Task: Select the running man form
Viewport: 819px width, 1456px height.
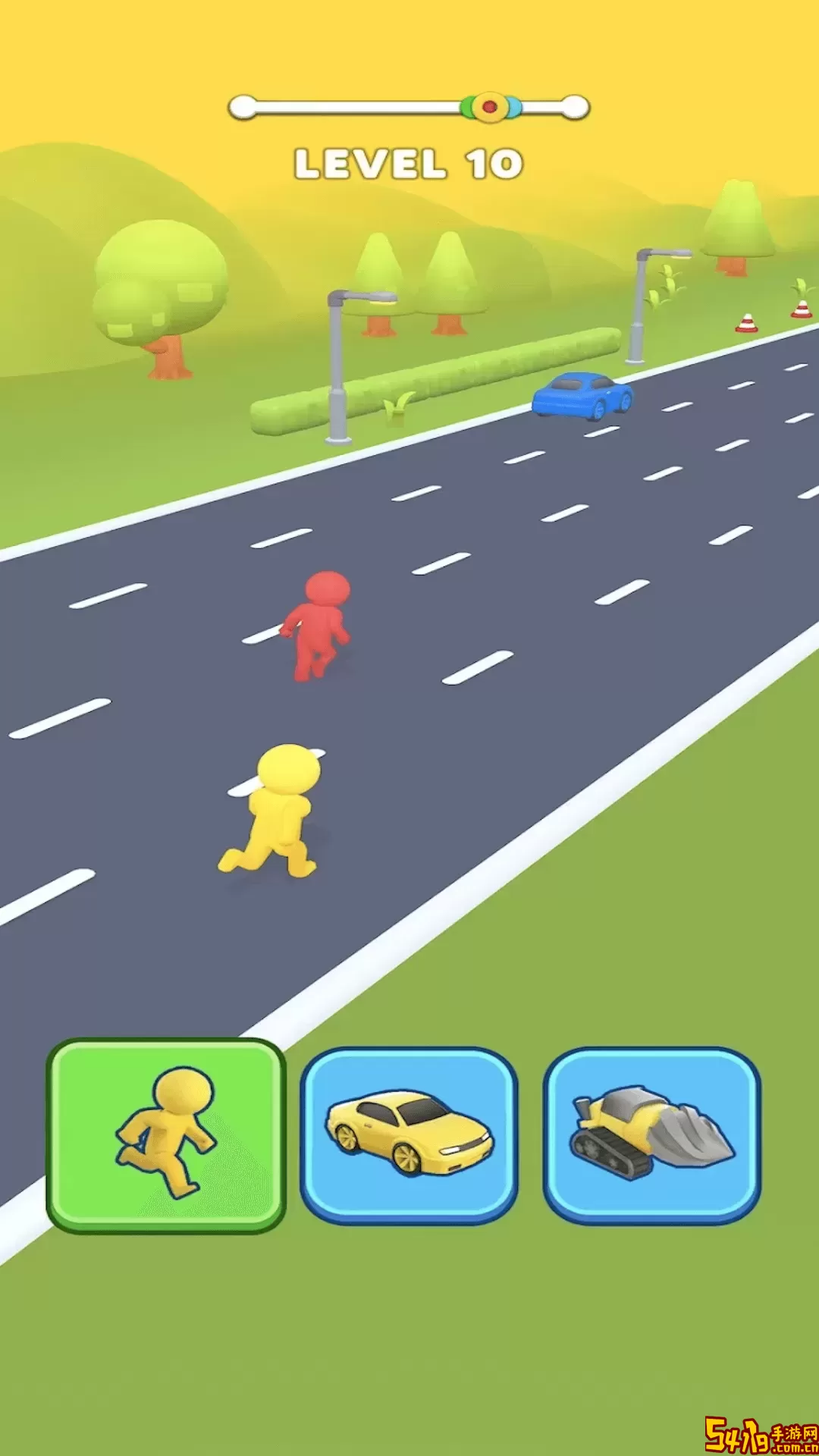Action: 166,1134
